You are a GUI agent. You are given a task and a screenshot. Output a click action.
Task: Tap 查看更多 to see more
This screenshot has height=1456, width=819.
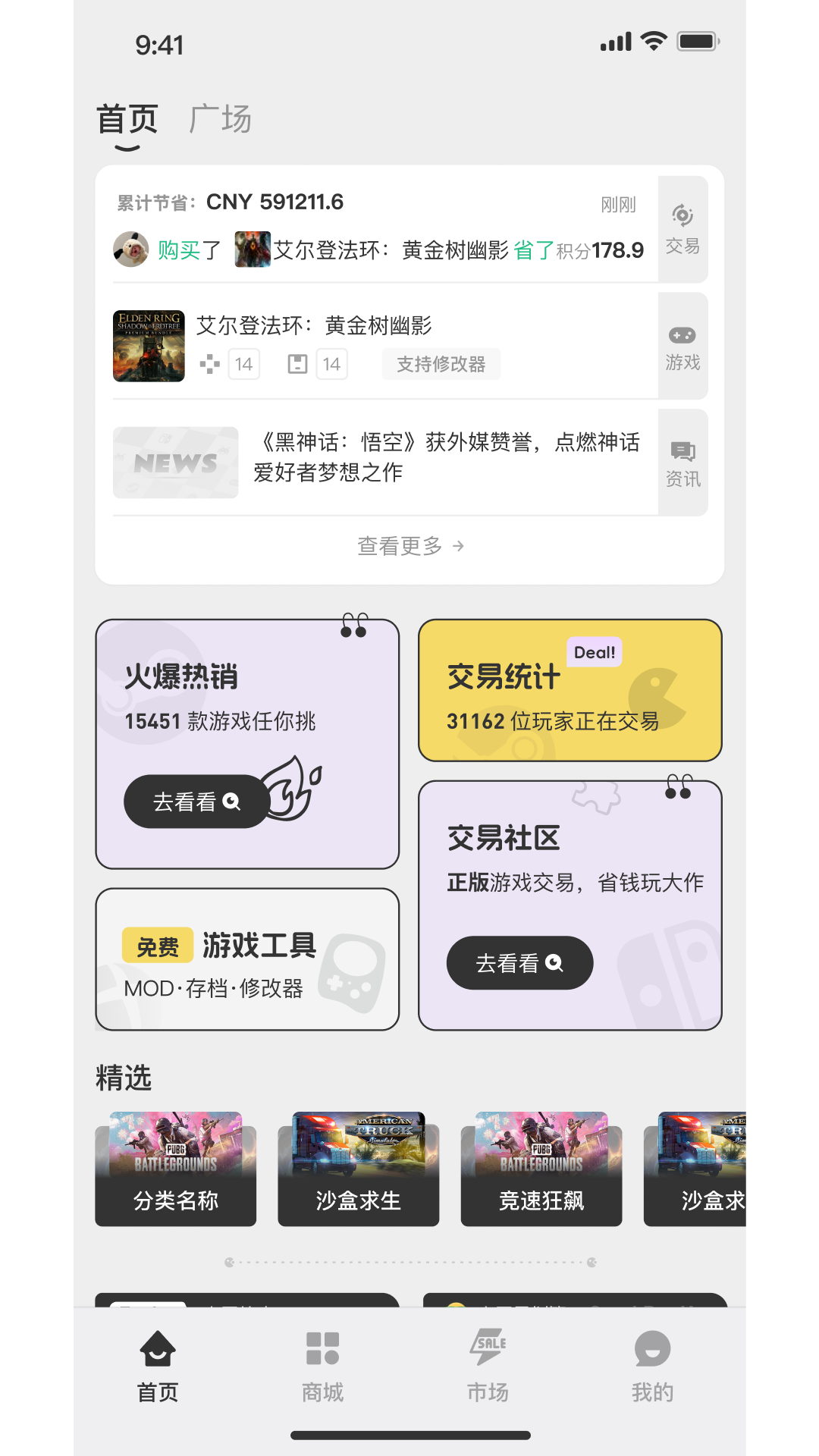[410, 546]
